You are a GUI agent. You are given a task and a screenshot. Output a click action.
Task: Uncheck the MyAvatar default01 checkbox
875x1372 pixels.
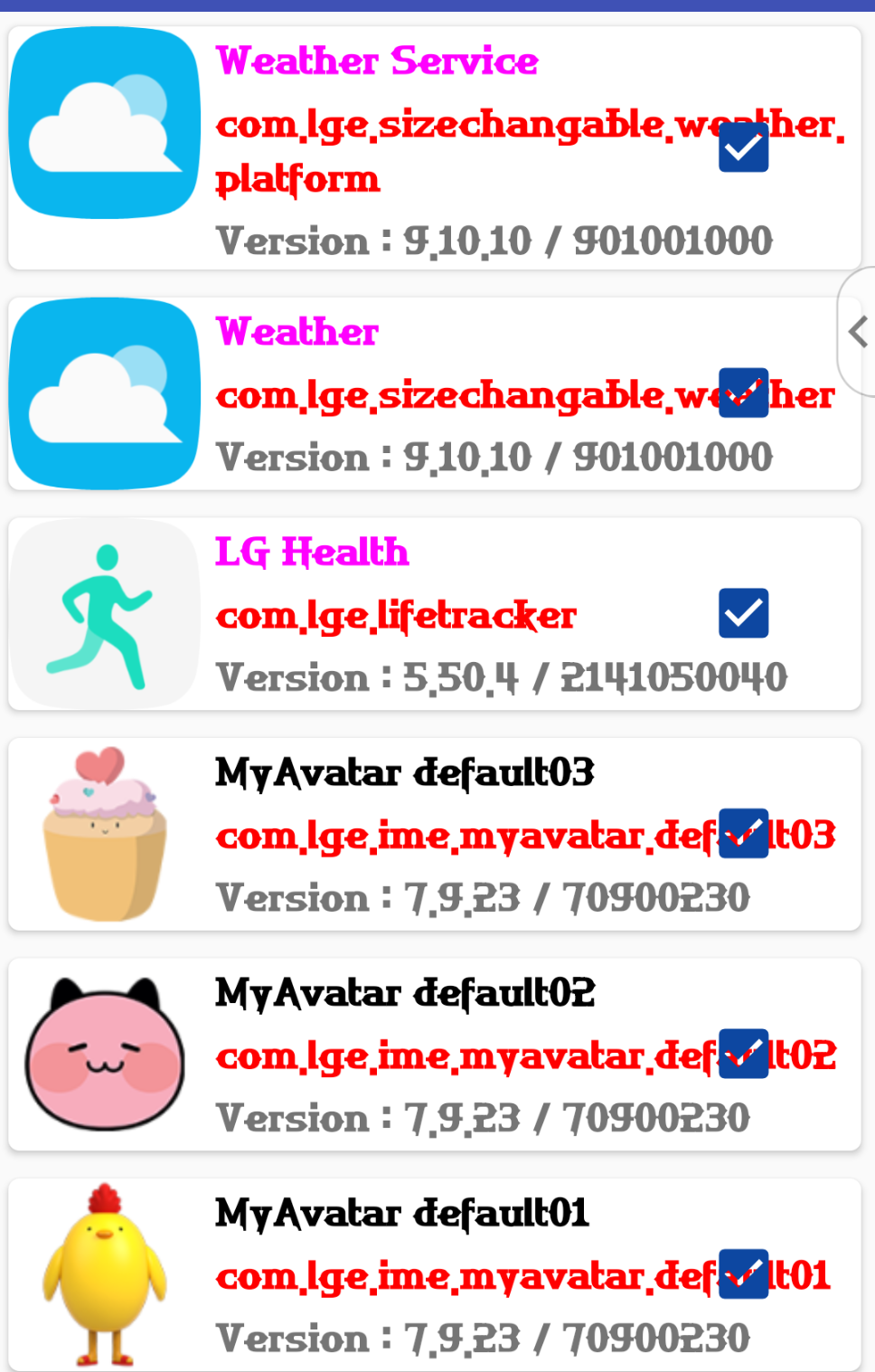coord(743,1273)
